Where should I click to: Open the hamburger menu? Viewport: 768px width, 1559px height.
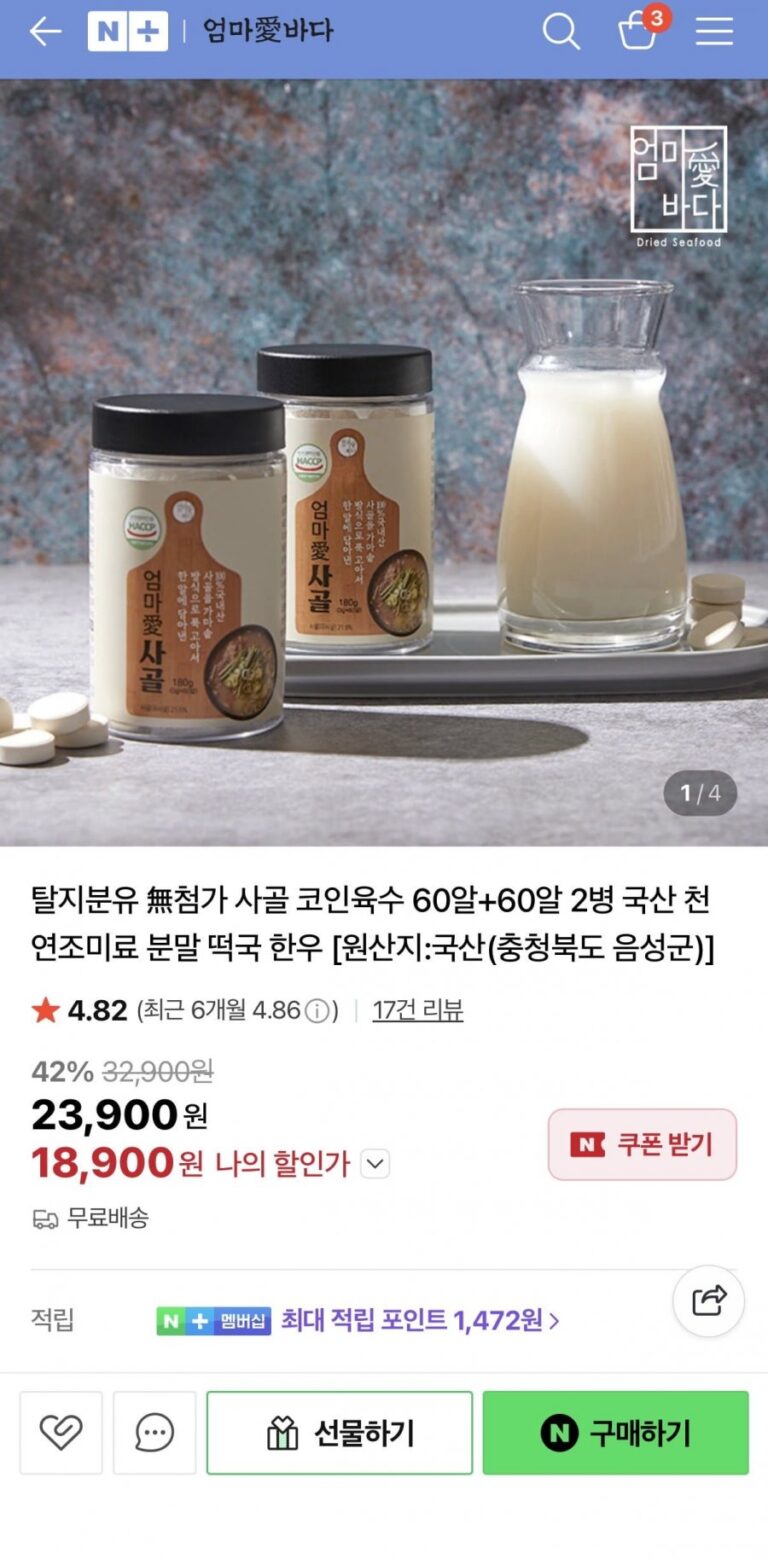pos(714,32)
